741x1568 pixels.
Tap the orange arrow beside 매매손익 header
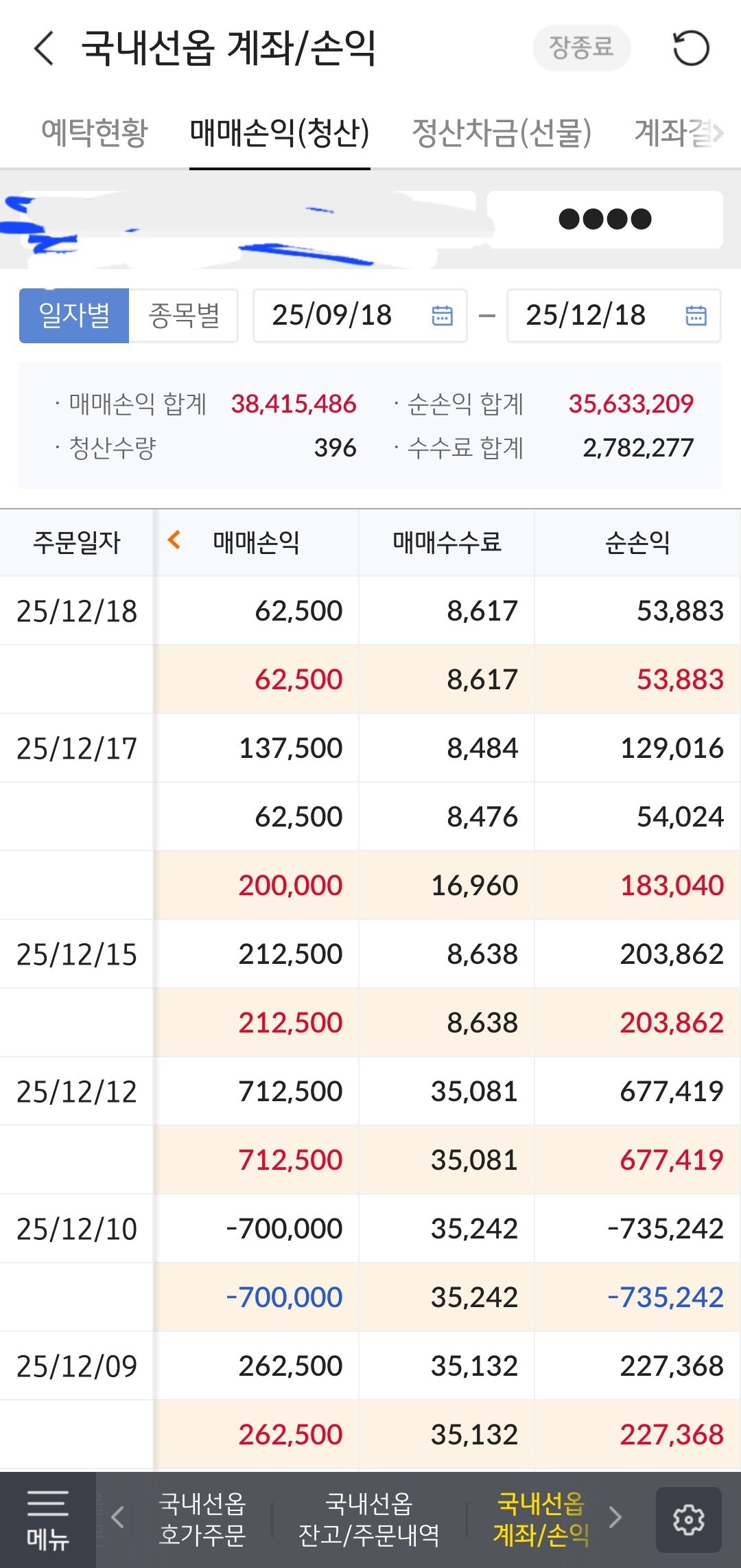[174, 540]
